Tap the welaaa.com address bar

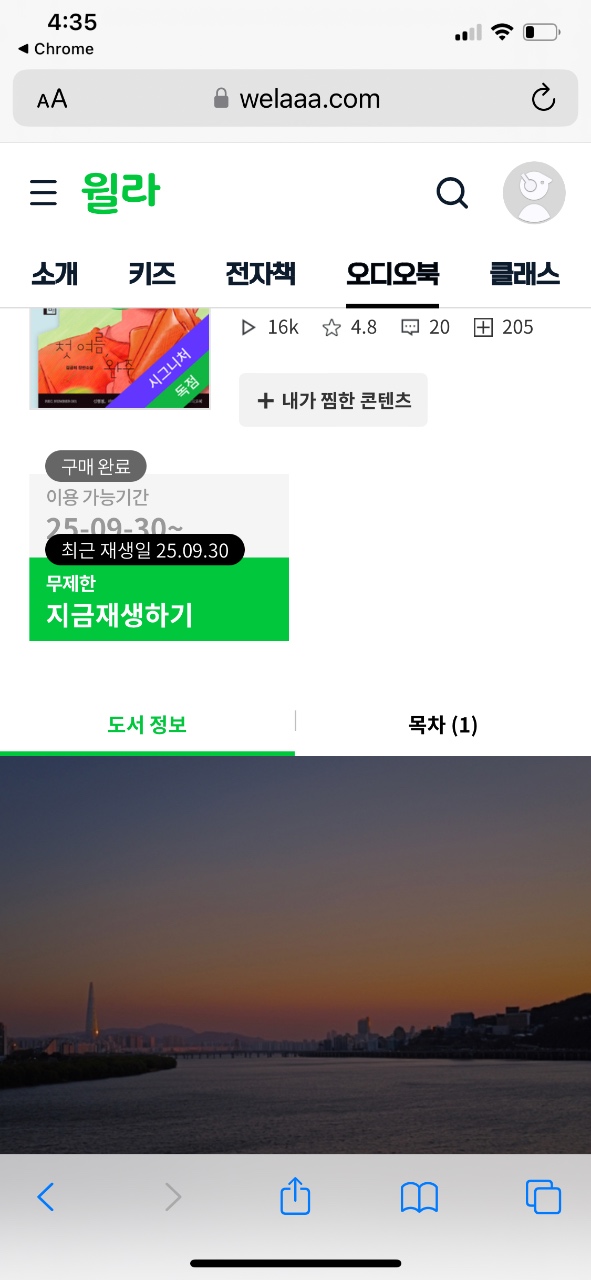pyautogui.click(x=296, y=98)
